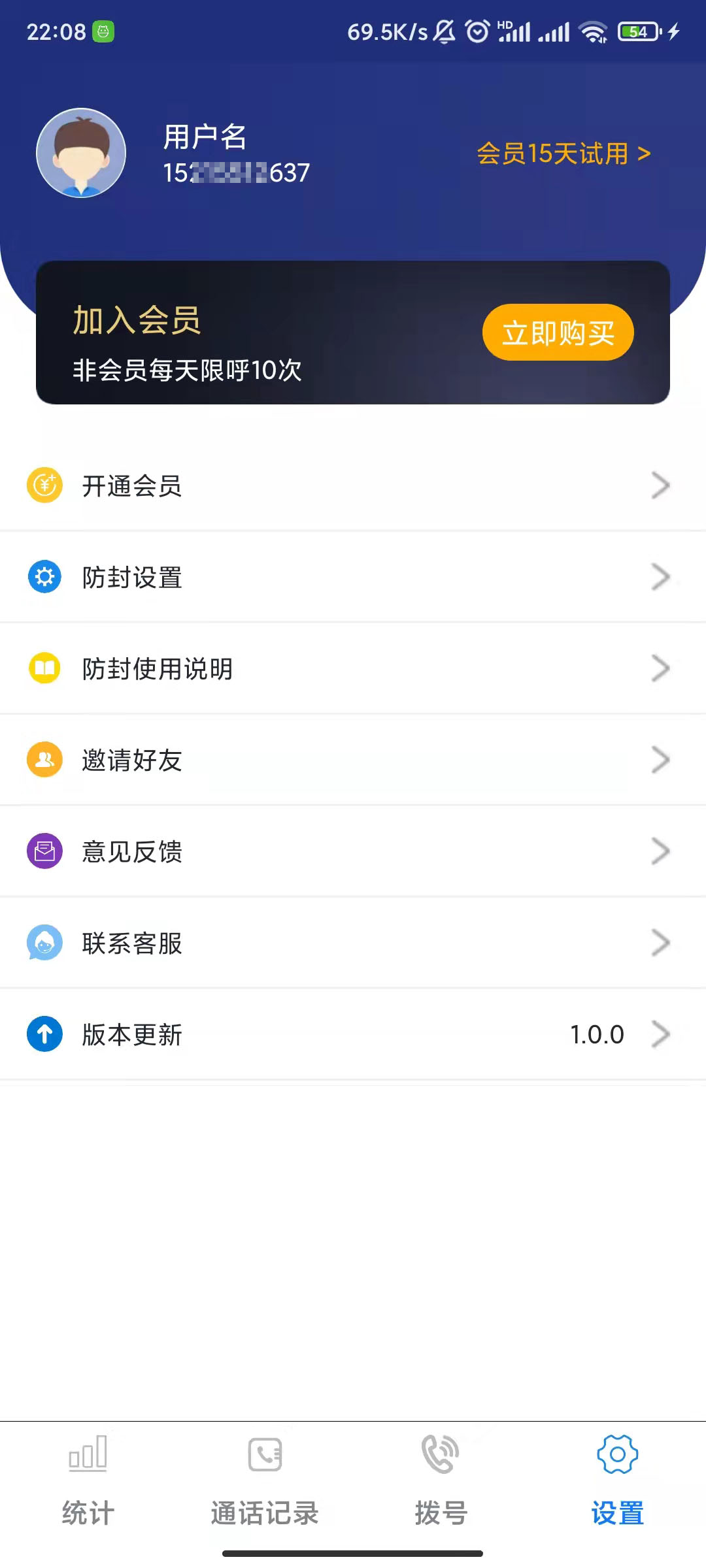Tap the 防封使用说明 book icon
Screen dimensions: 706x1568
pos(43,668)
